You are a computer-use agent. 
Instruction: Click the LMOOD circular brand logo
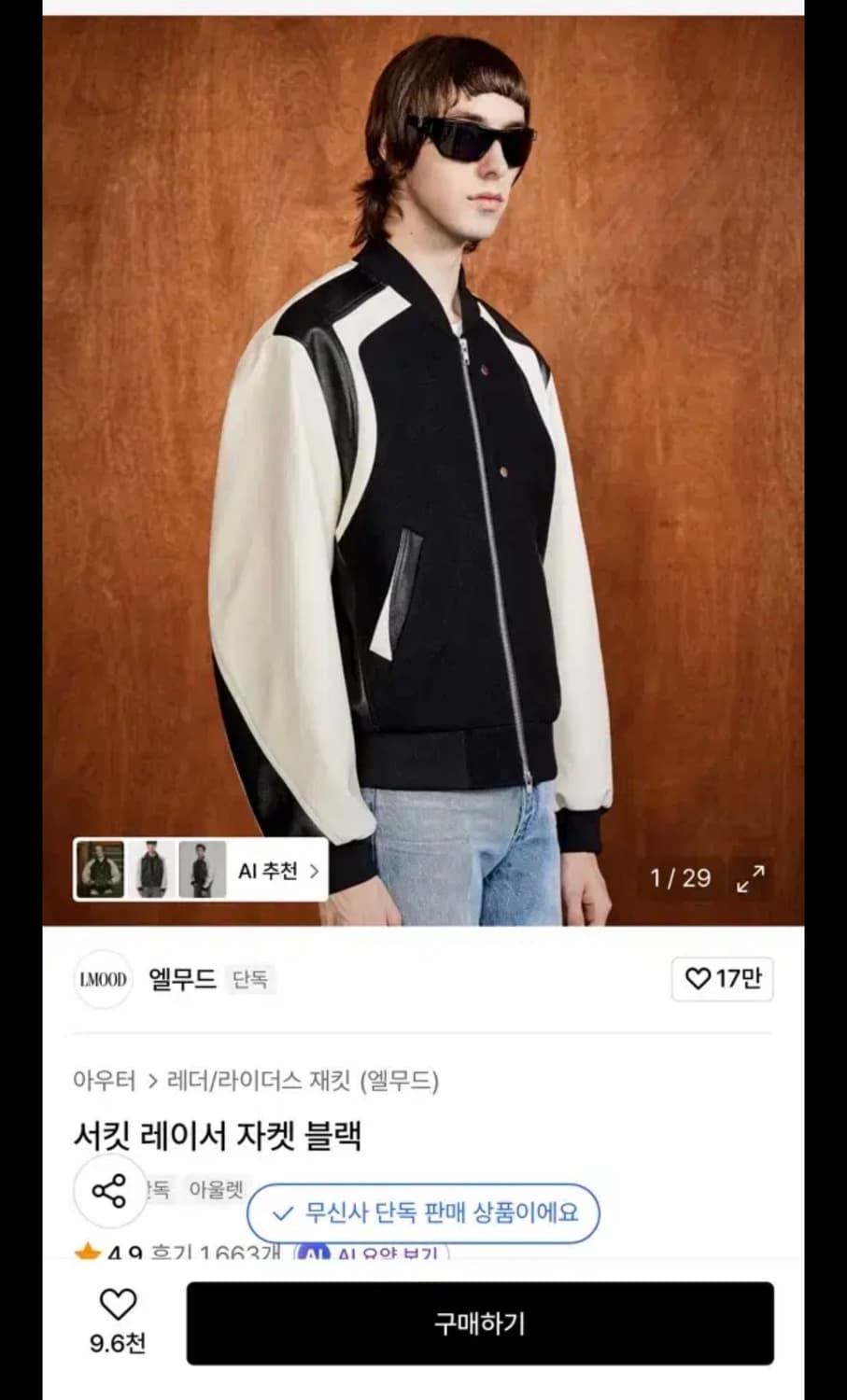pyautogui.click(x=103, y=980)
